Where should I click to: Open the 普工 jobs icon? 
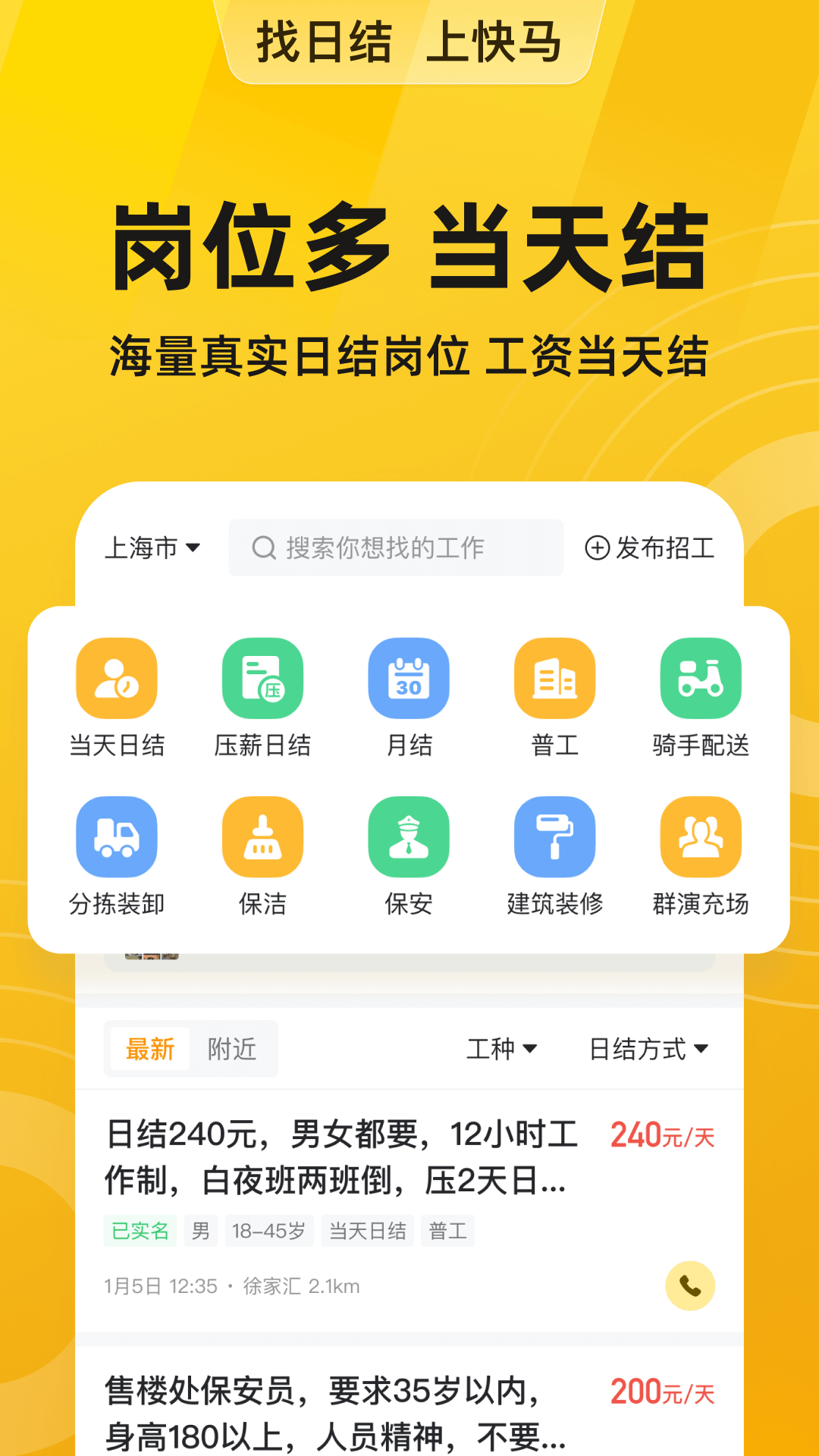coord(554,678)
